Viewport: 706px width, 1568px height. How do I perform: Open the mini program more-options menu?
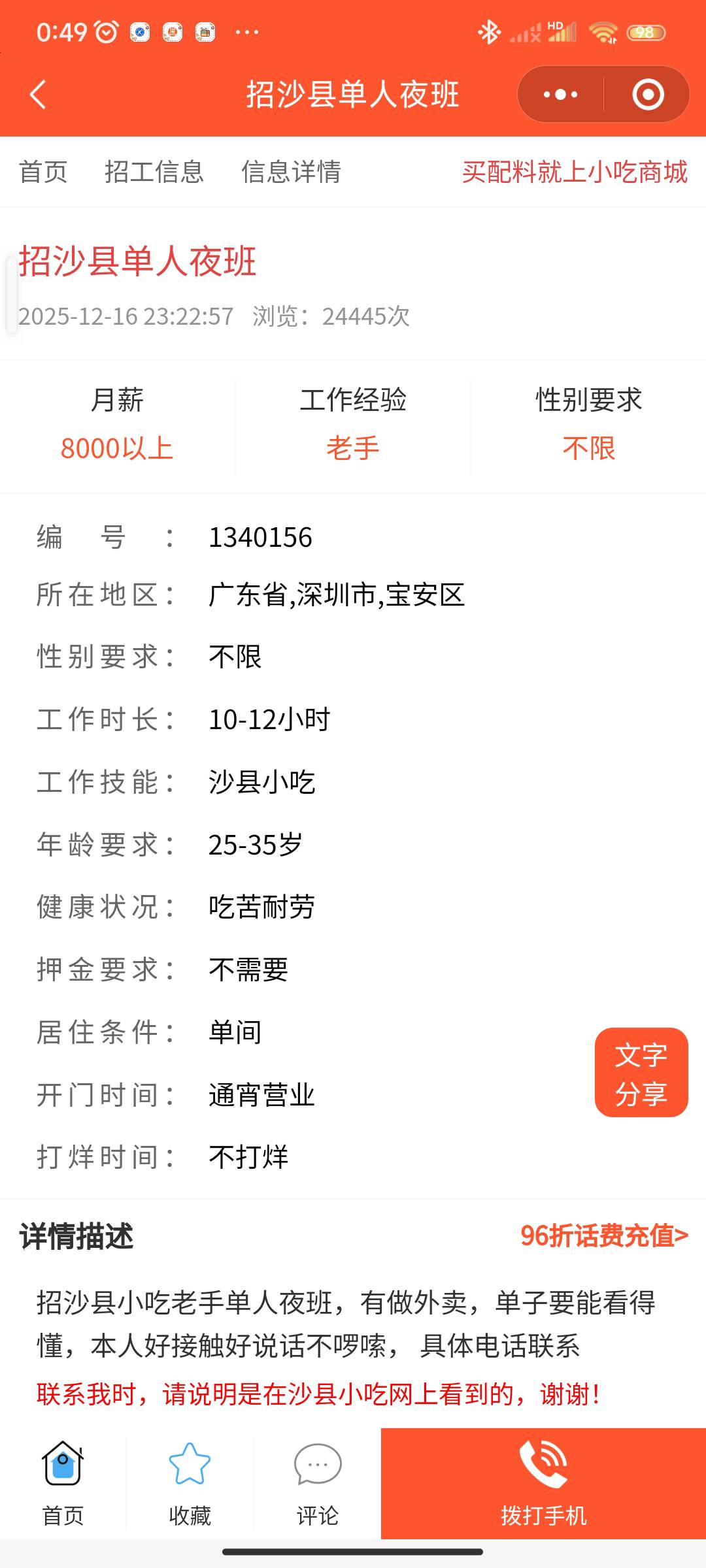point(560,95)
